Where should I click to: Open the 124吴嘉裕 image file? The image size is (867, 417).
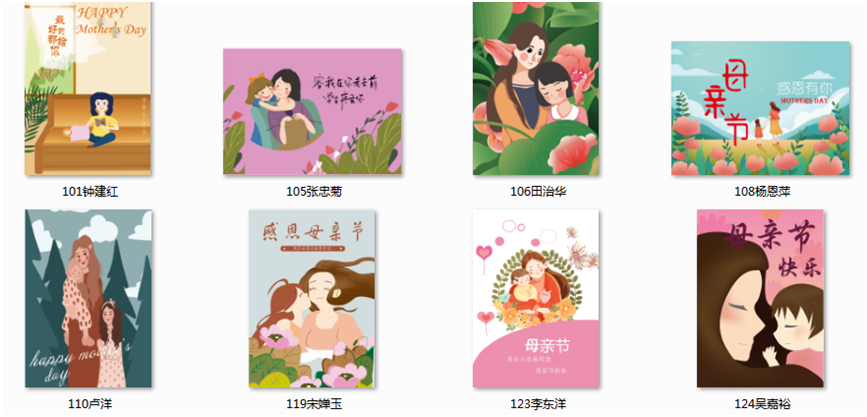click(760, 299)
